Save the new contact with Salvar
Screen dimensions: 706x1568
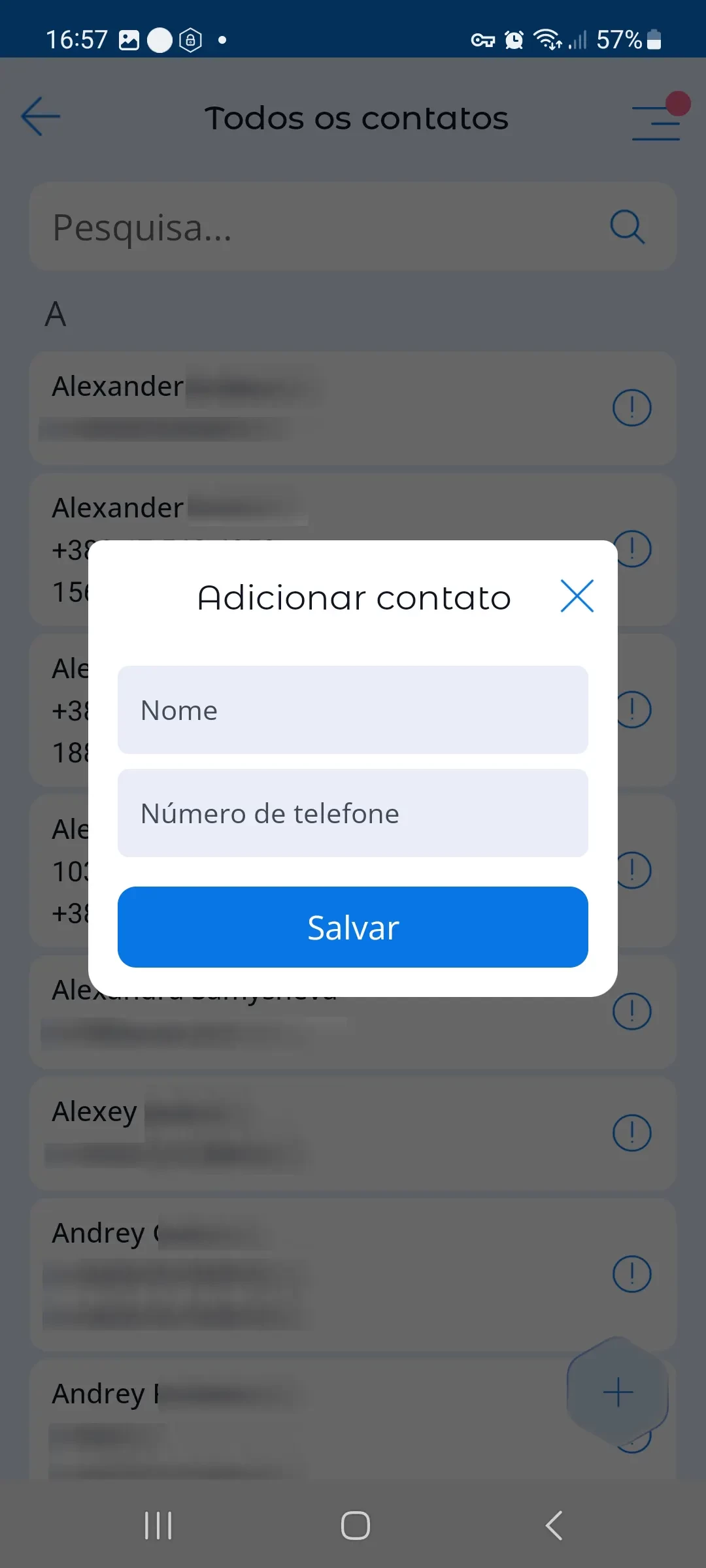coord(353,927)
